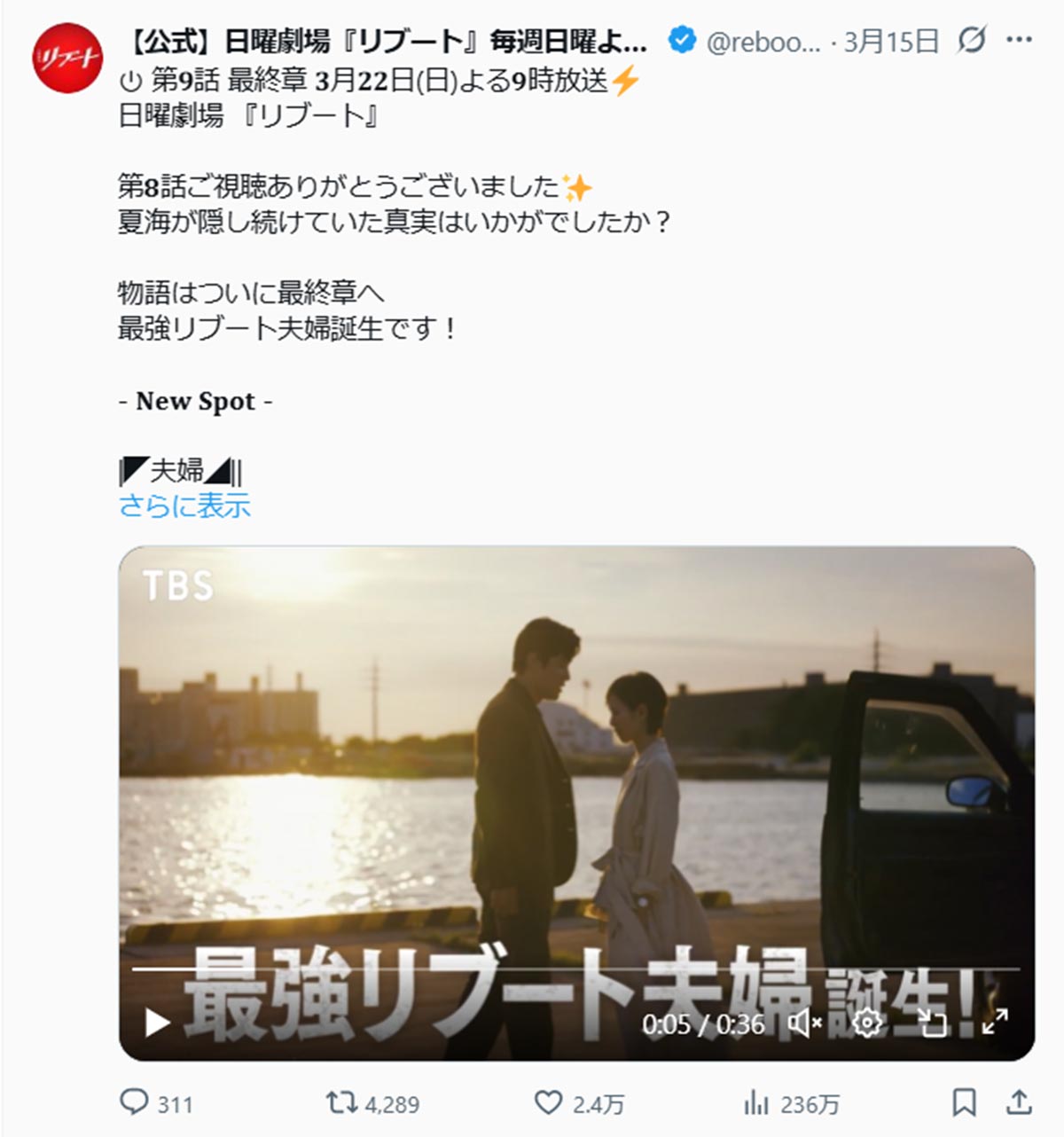1064x1137 pixels.
Task: Repost this tweet
Action: [341, 1102]
